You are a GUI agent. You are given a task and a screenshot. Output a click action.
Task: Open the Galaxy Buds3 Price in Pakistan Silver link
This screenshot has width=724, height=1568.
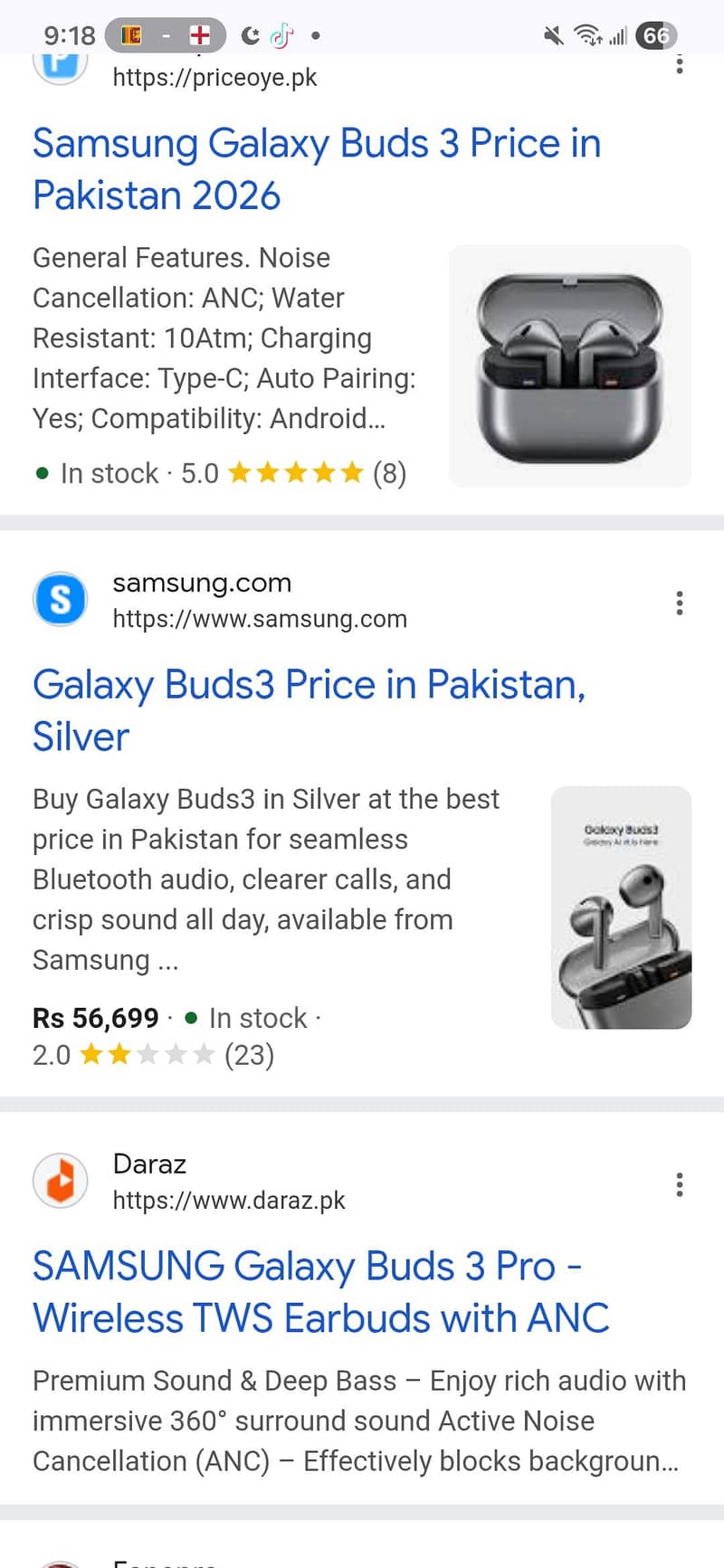click(310, 710)
